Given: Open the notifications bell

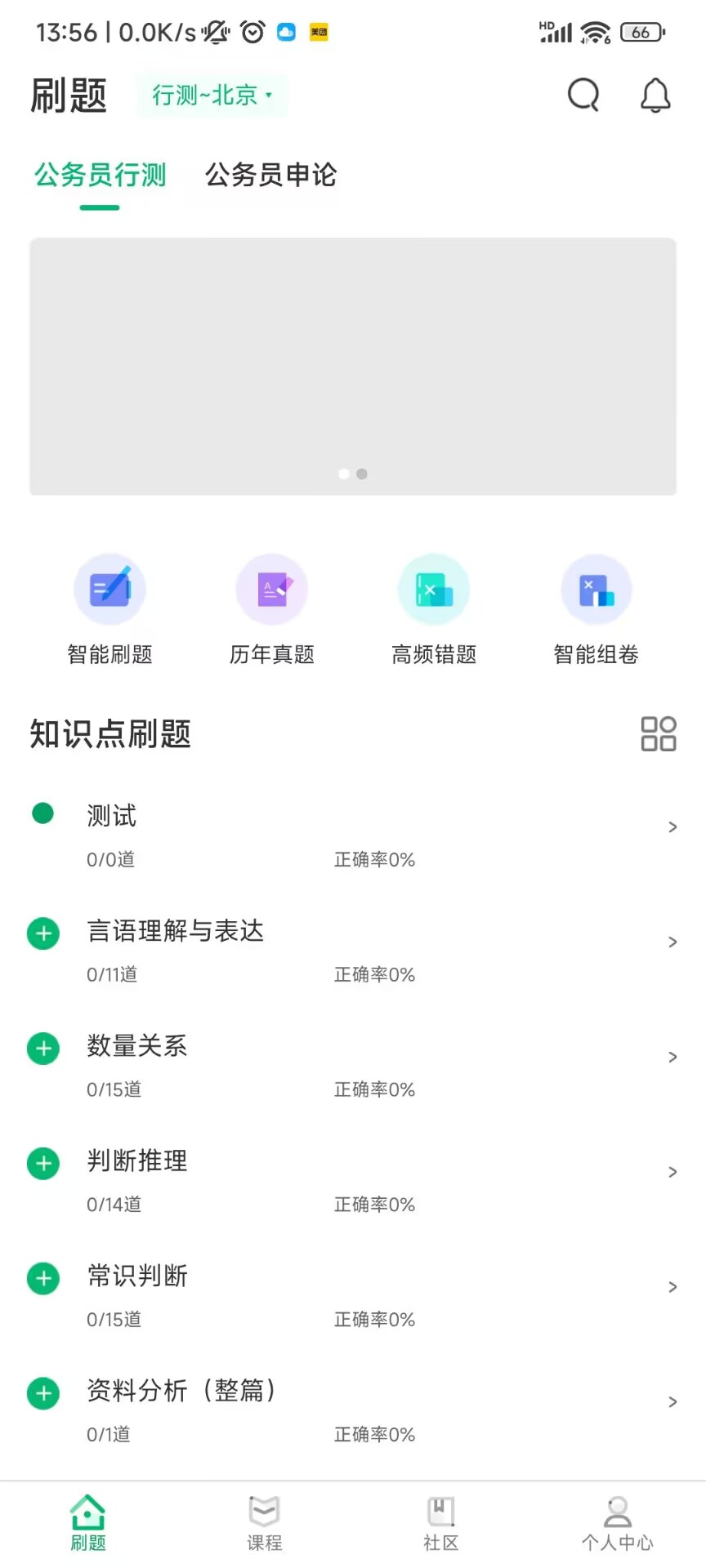Looking at the screenshot, I should (655, 95).
